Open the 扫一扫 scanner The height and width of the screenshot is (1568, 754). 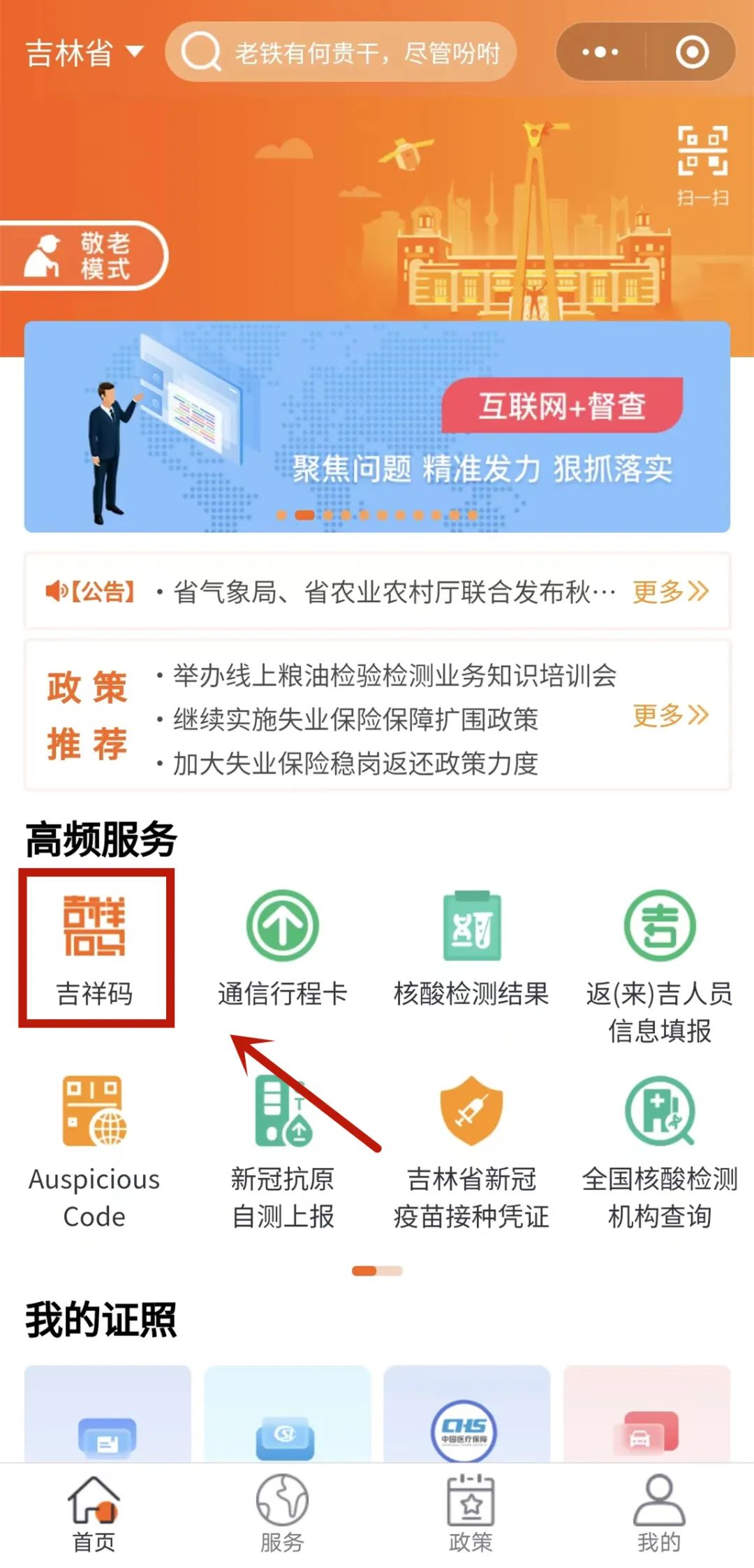702,165
